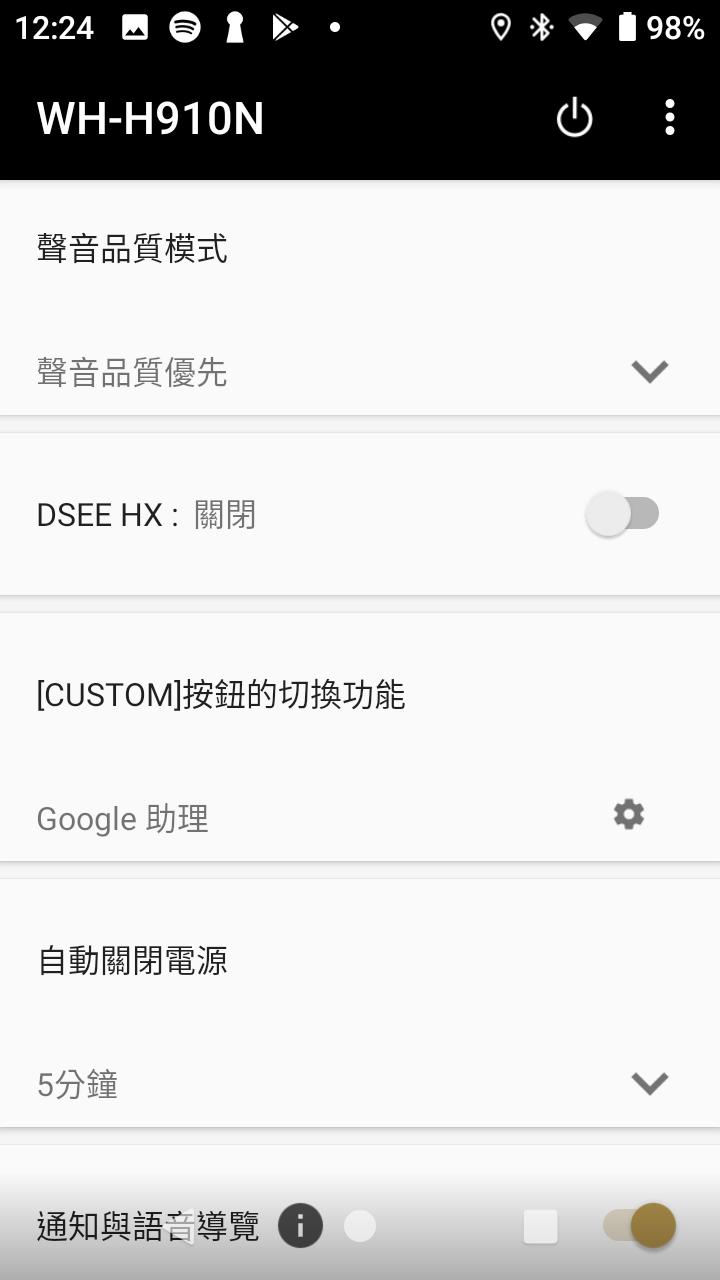Tap the small white circle toggle at bottom
This screenshot has height=1280, width=720.
(358, 1225)
